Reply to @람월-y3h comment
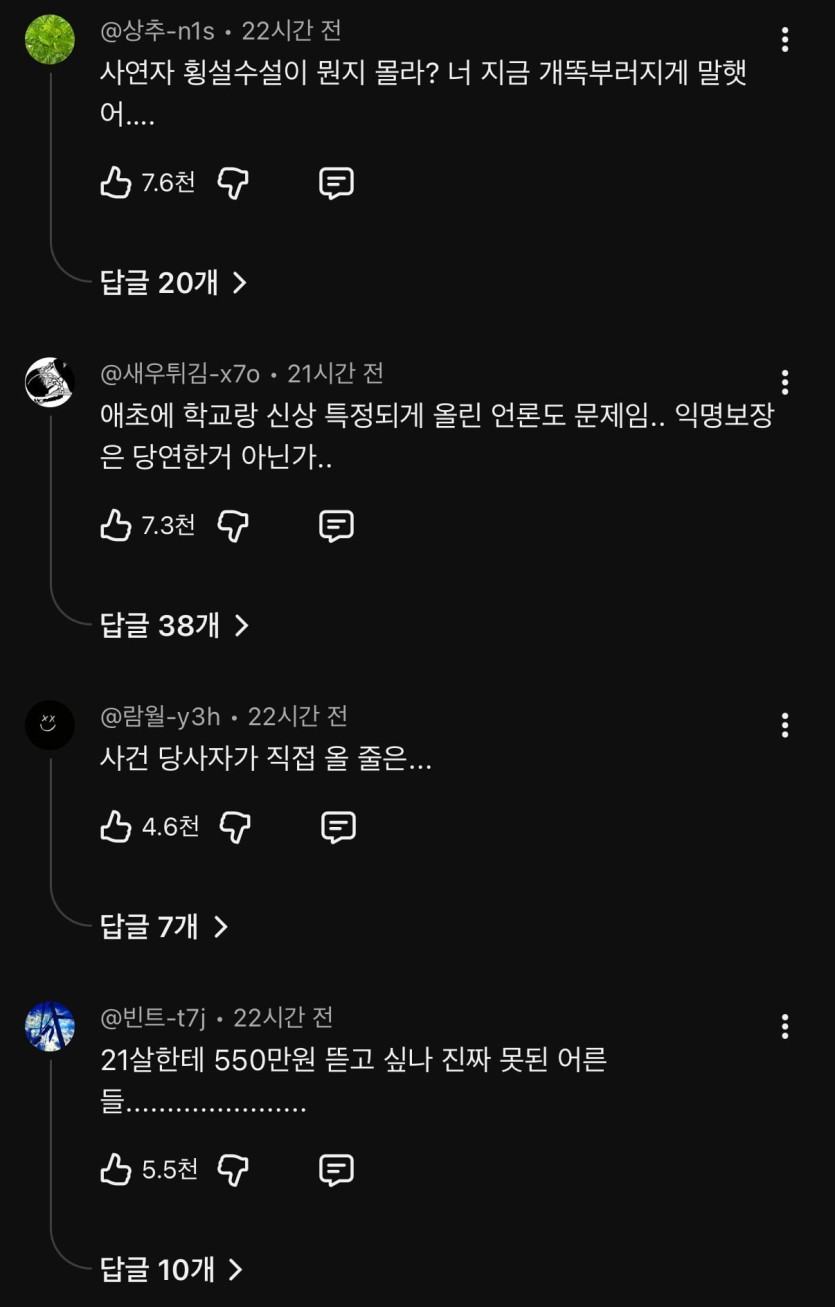The image size is (835, 1307). coord(338,827)
